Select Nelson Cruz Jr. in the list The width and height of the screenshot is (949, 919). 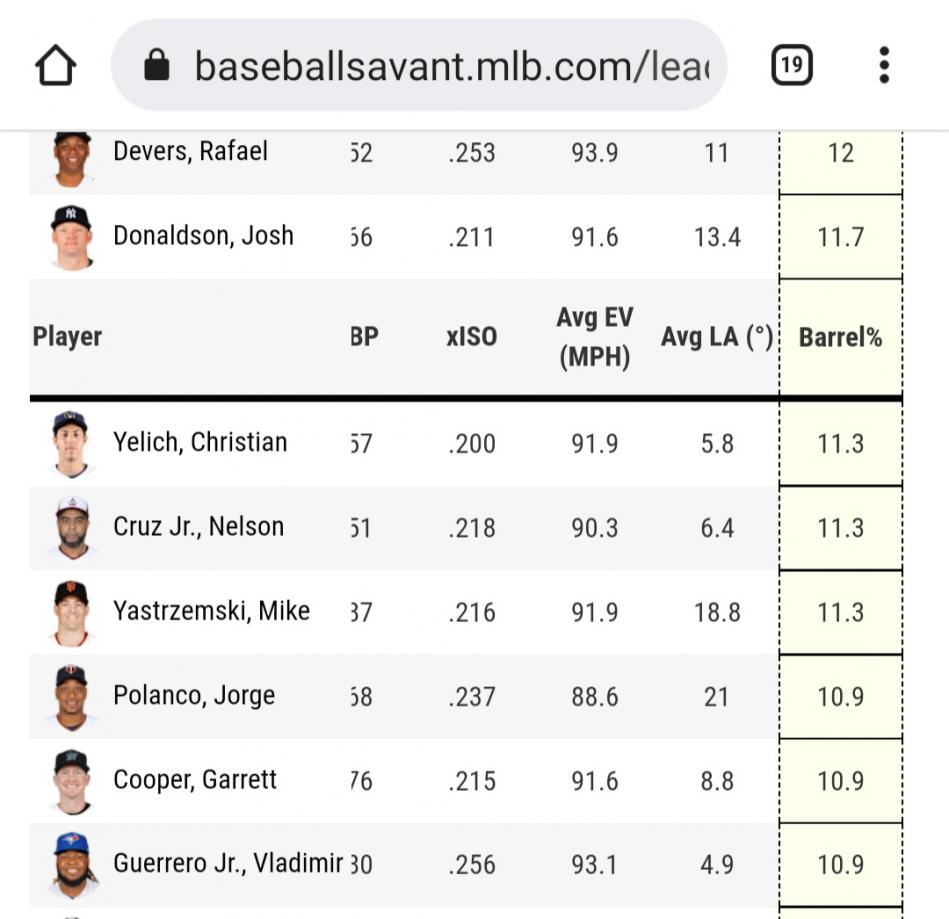pos(198,527)
